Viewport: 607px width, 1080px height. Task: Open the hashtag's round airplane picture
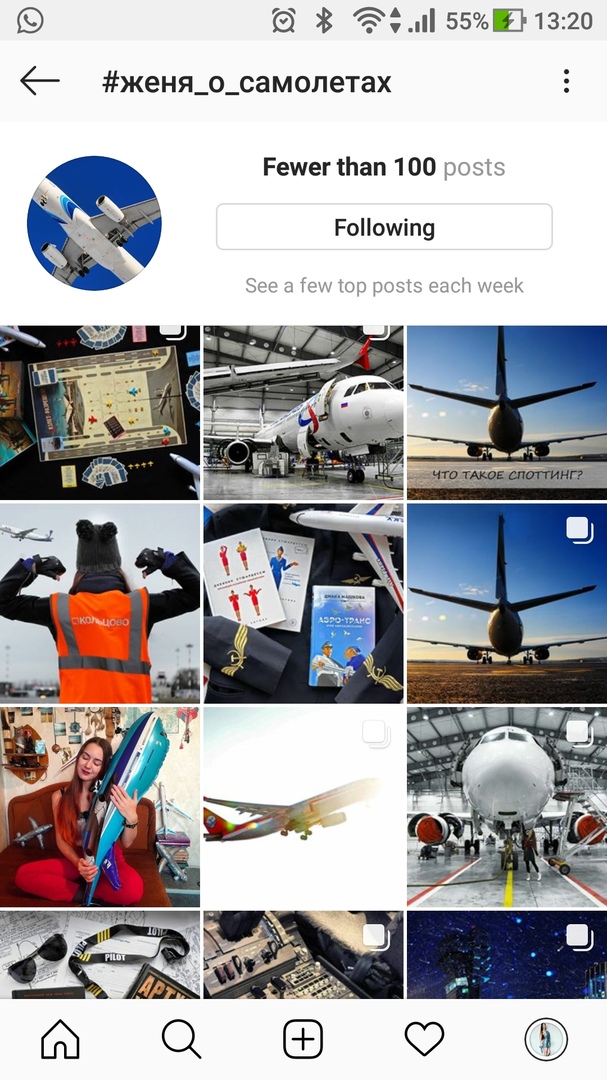[x=94, y=223]
